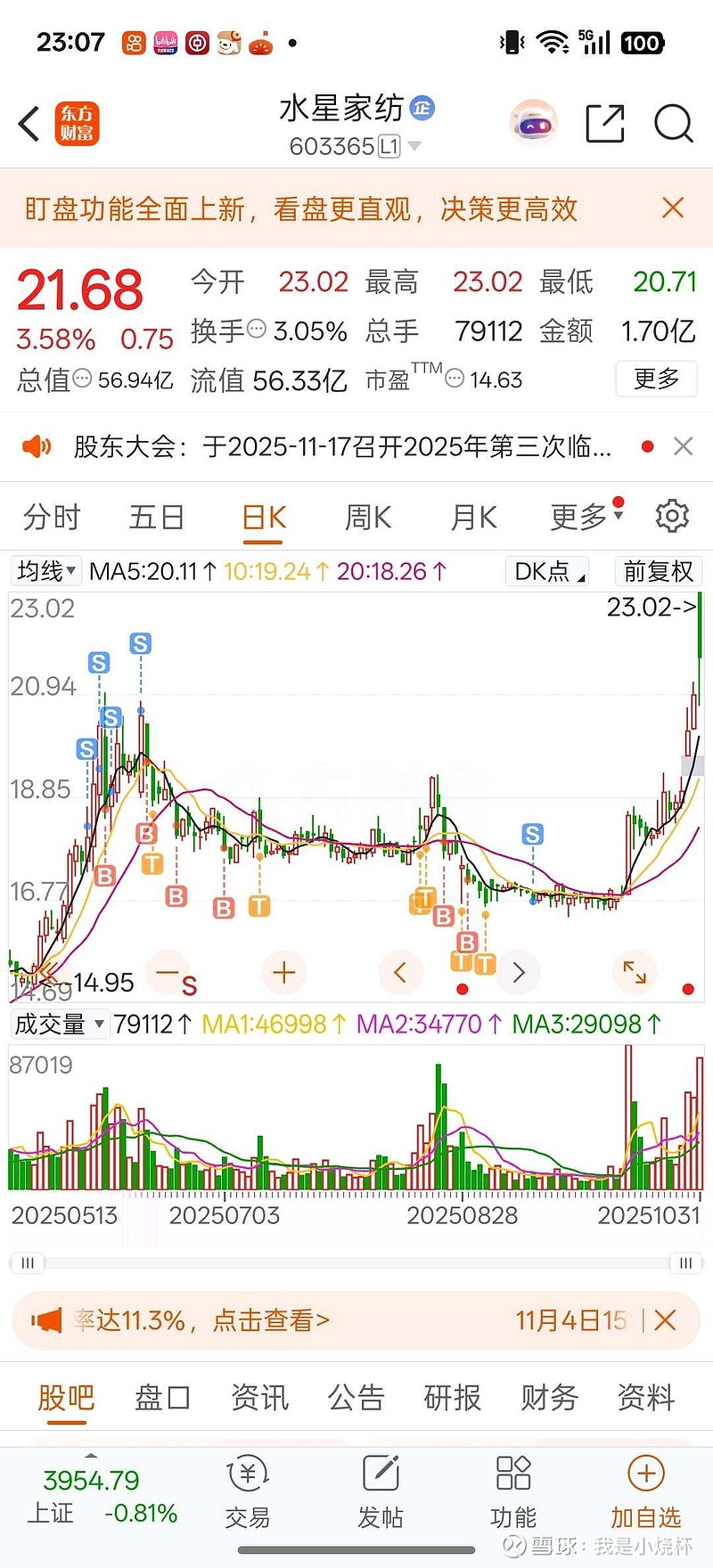
Task: Switch to the 五日 chart tab
Action: point(157,517)
